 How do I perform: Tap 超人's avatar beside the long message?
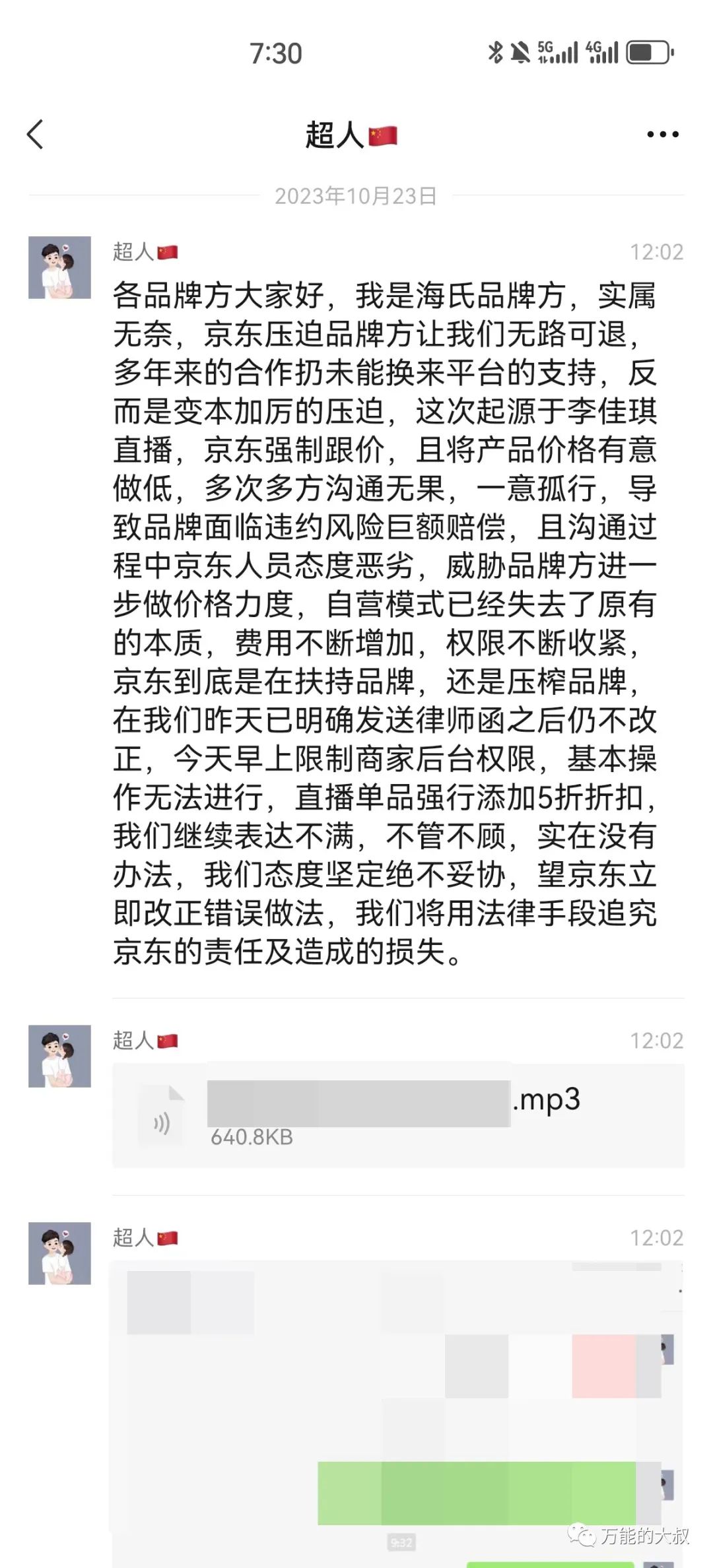59,267
